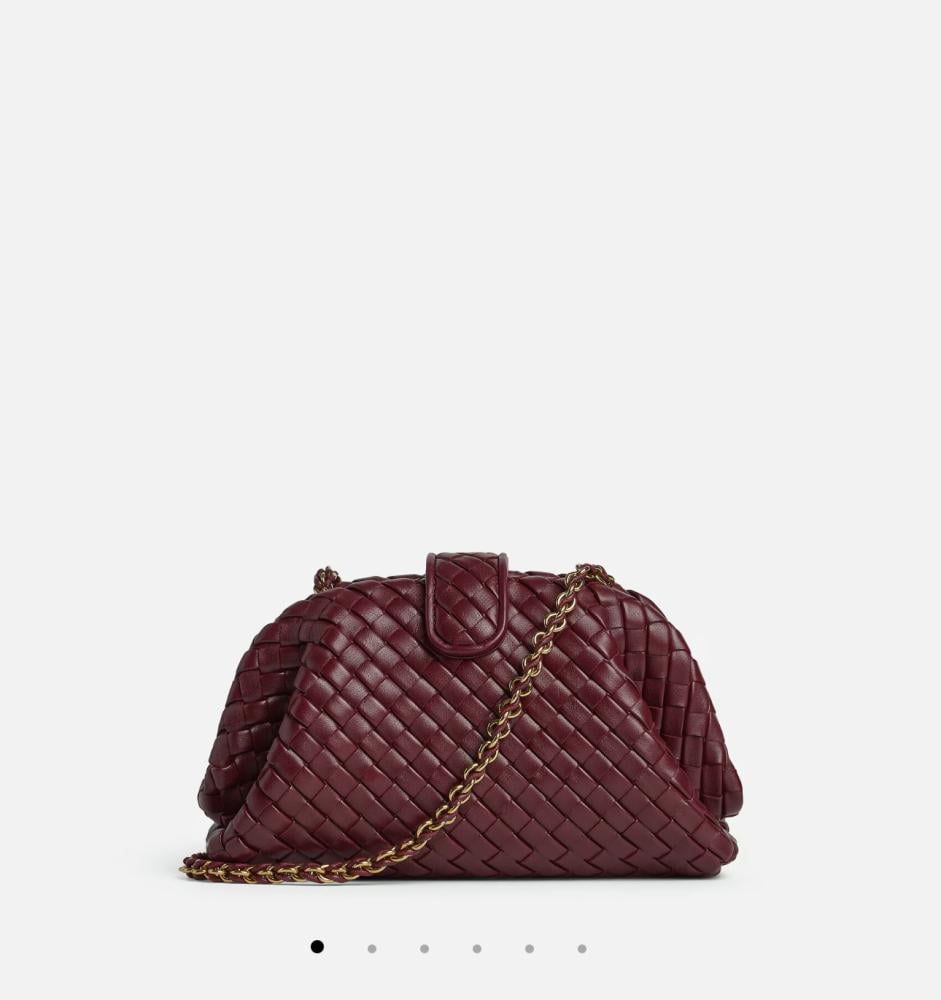This screenshot has width=941, height=1000.
Task: Jump to the second gallery image dot
Action: [372, 948]
